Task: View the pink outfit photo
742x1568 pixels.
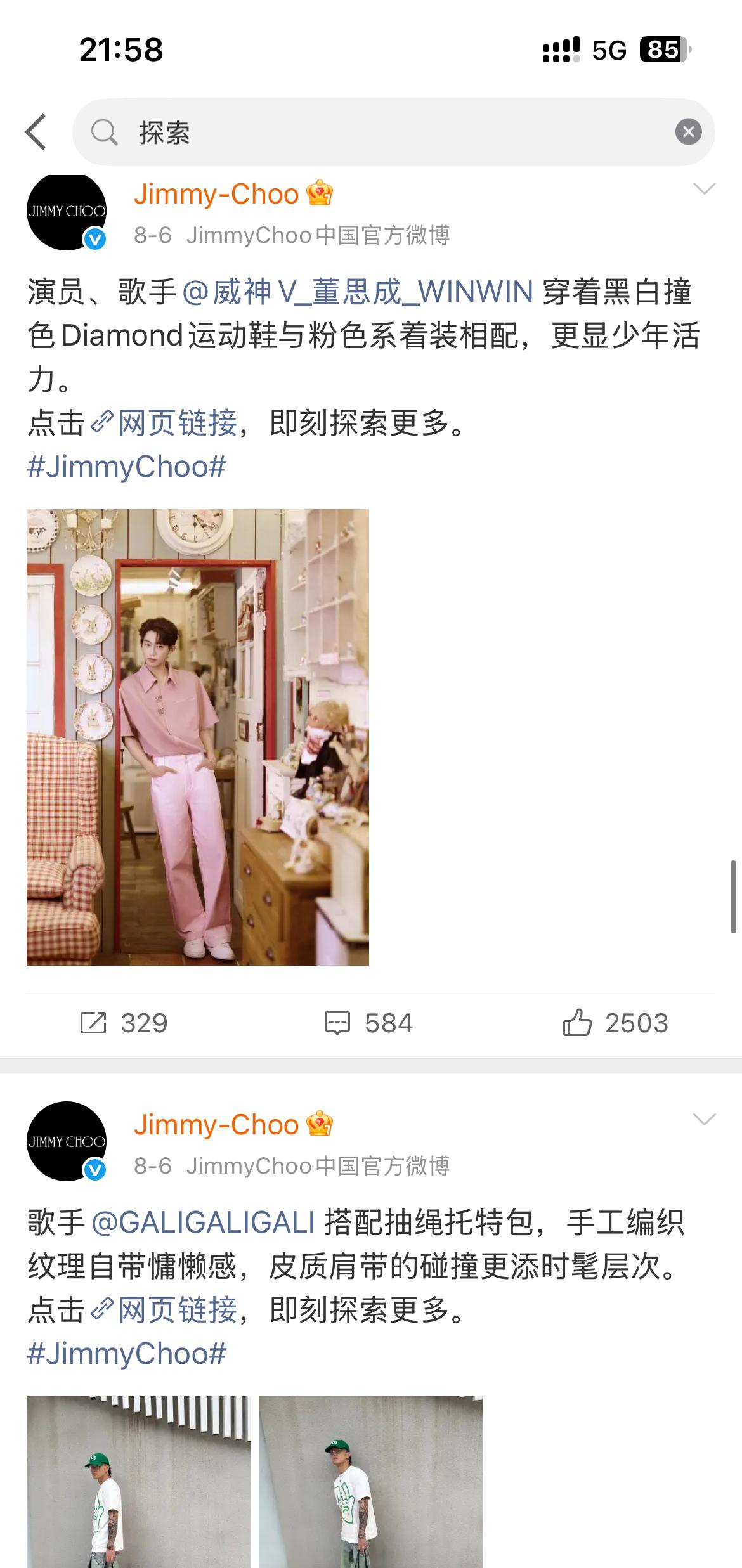Action: pyautogui.click(x=198, y=737)
